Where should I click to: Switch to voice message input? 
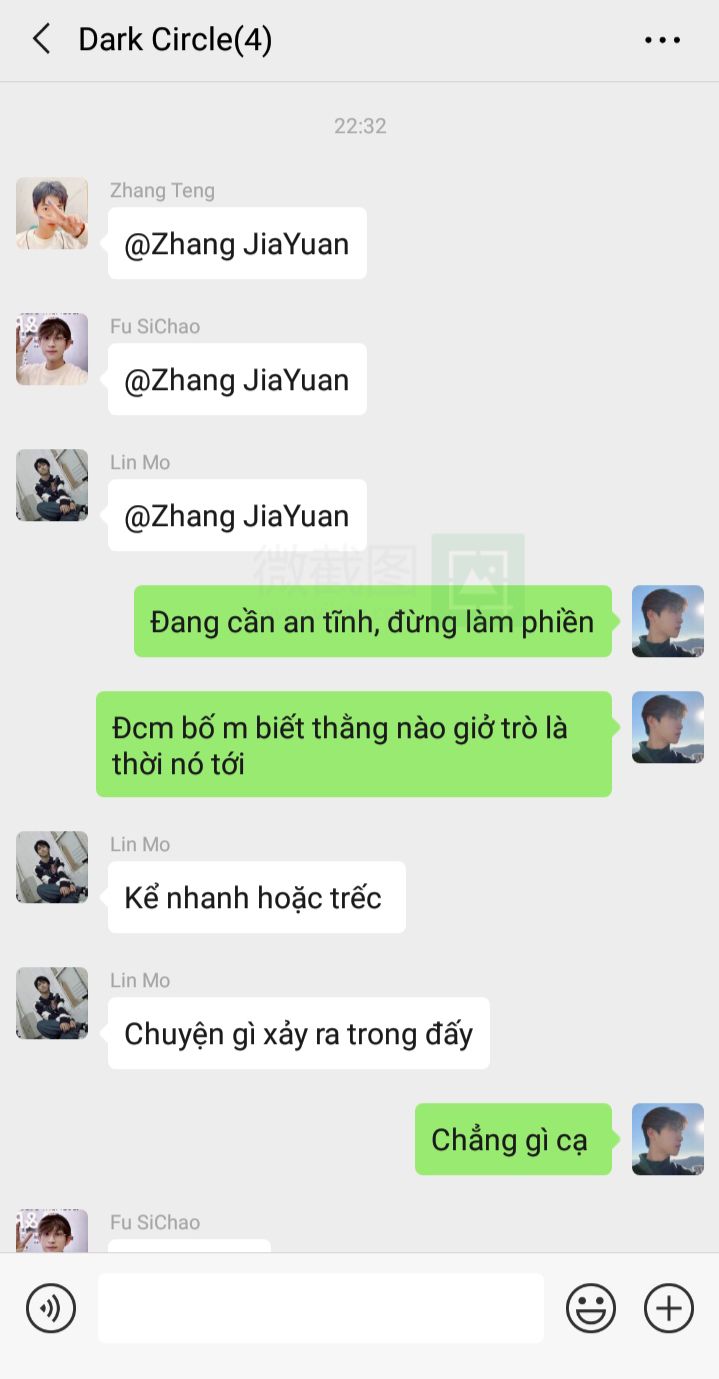point(51,1308)
